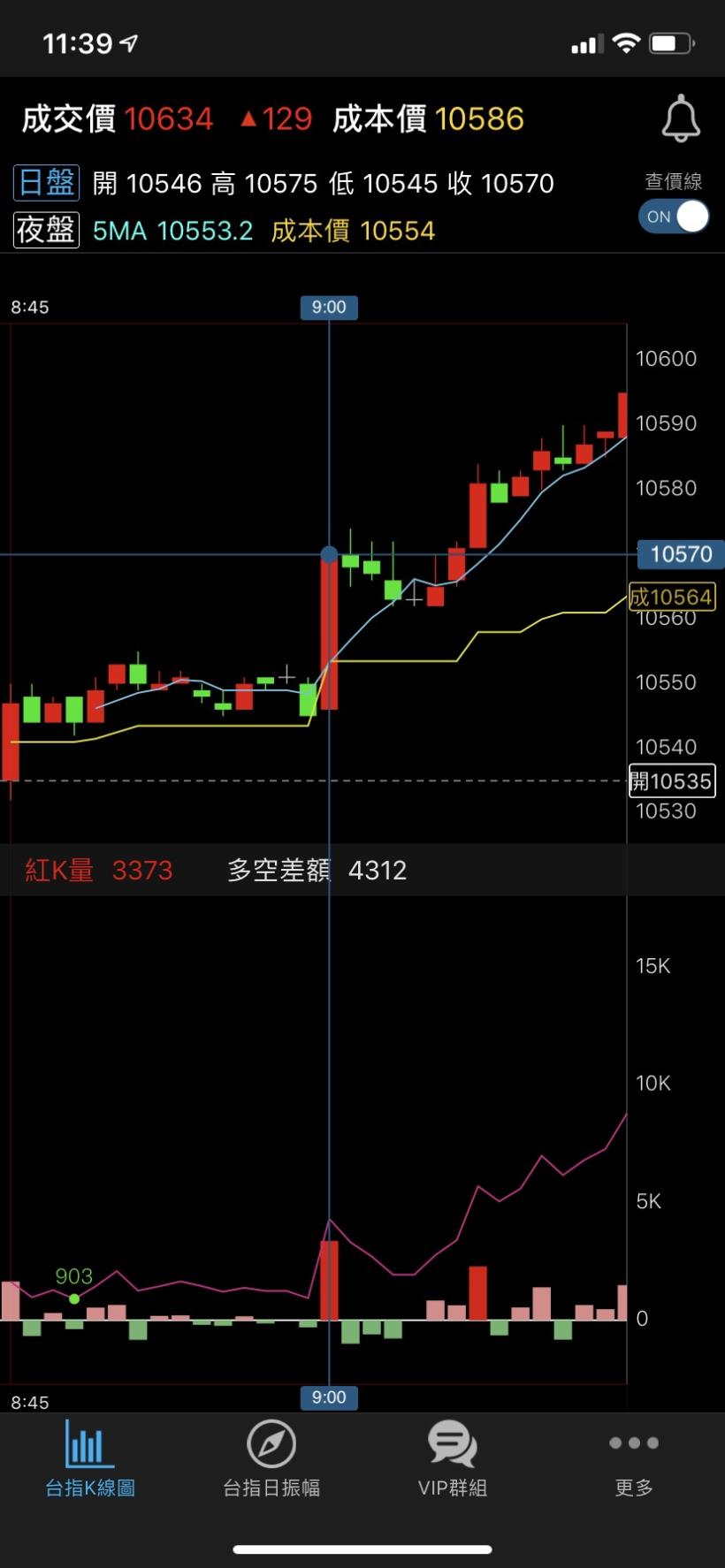725x1568 pixels.
Task: Select the 日盤 day session
Action: click(47, 183)
